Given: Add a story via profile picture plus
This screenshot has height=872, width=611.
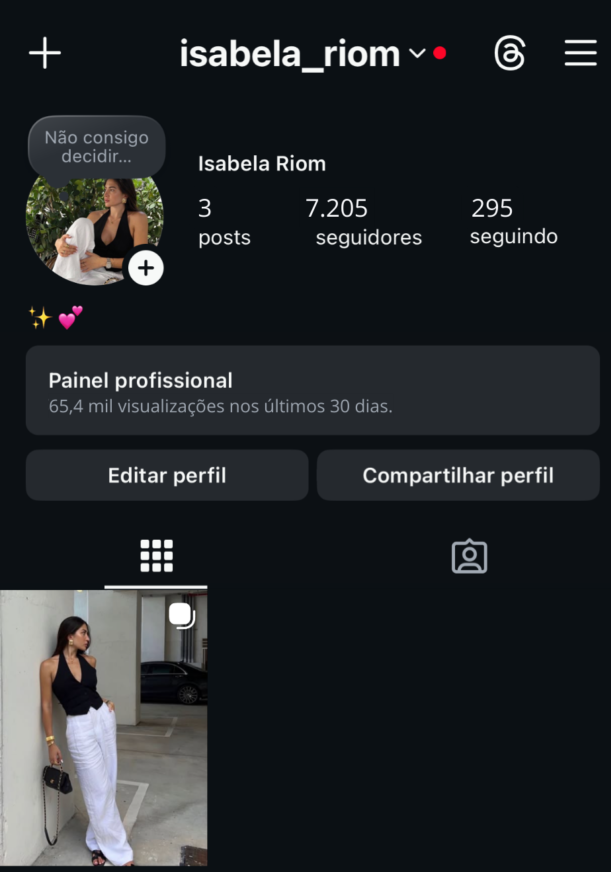Looking at the screenshot, I should pos(146,267).
